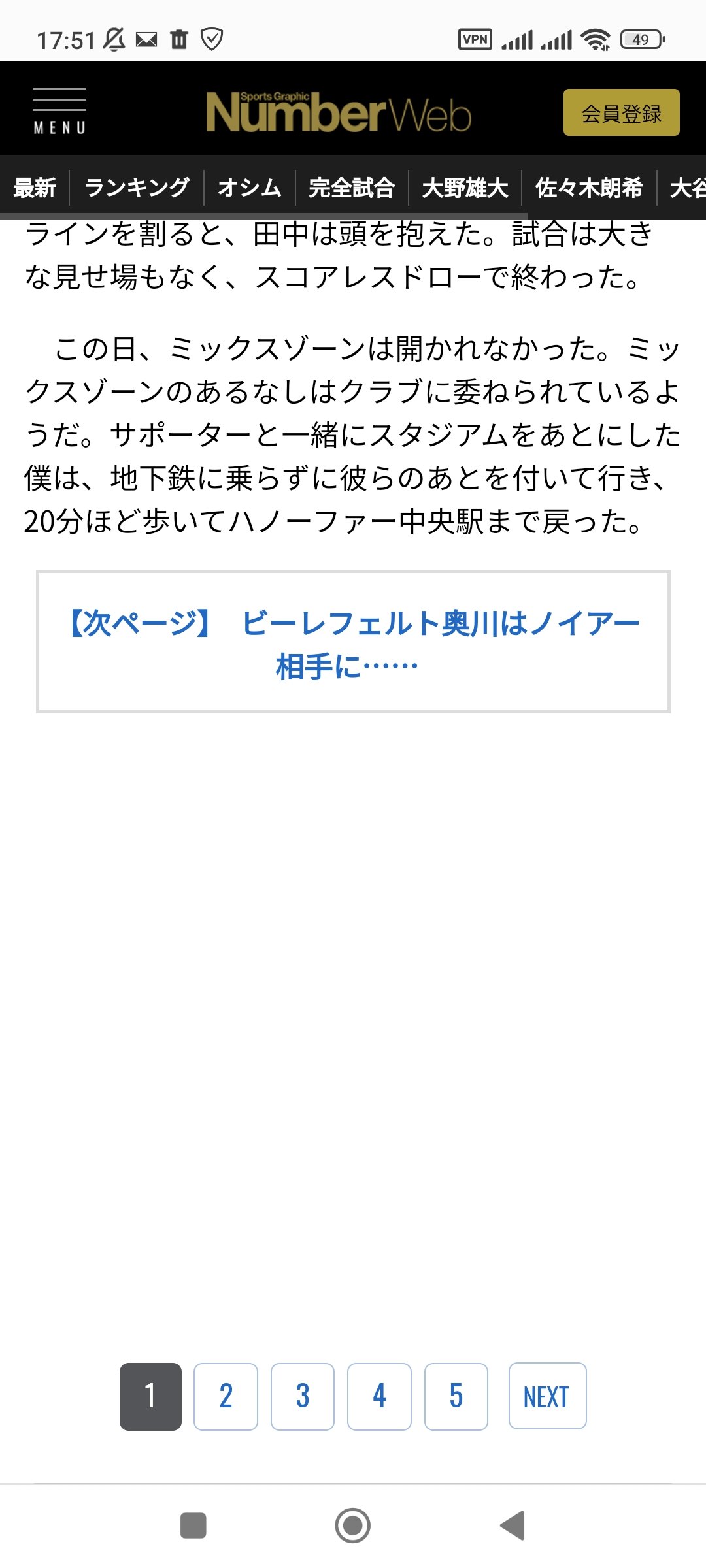706x1568 pixels.
Task: View the 佐々木朗希 topic tab
Action: point(588,188)
